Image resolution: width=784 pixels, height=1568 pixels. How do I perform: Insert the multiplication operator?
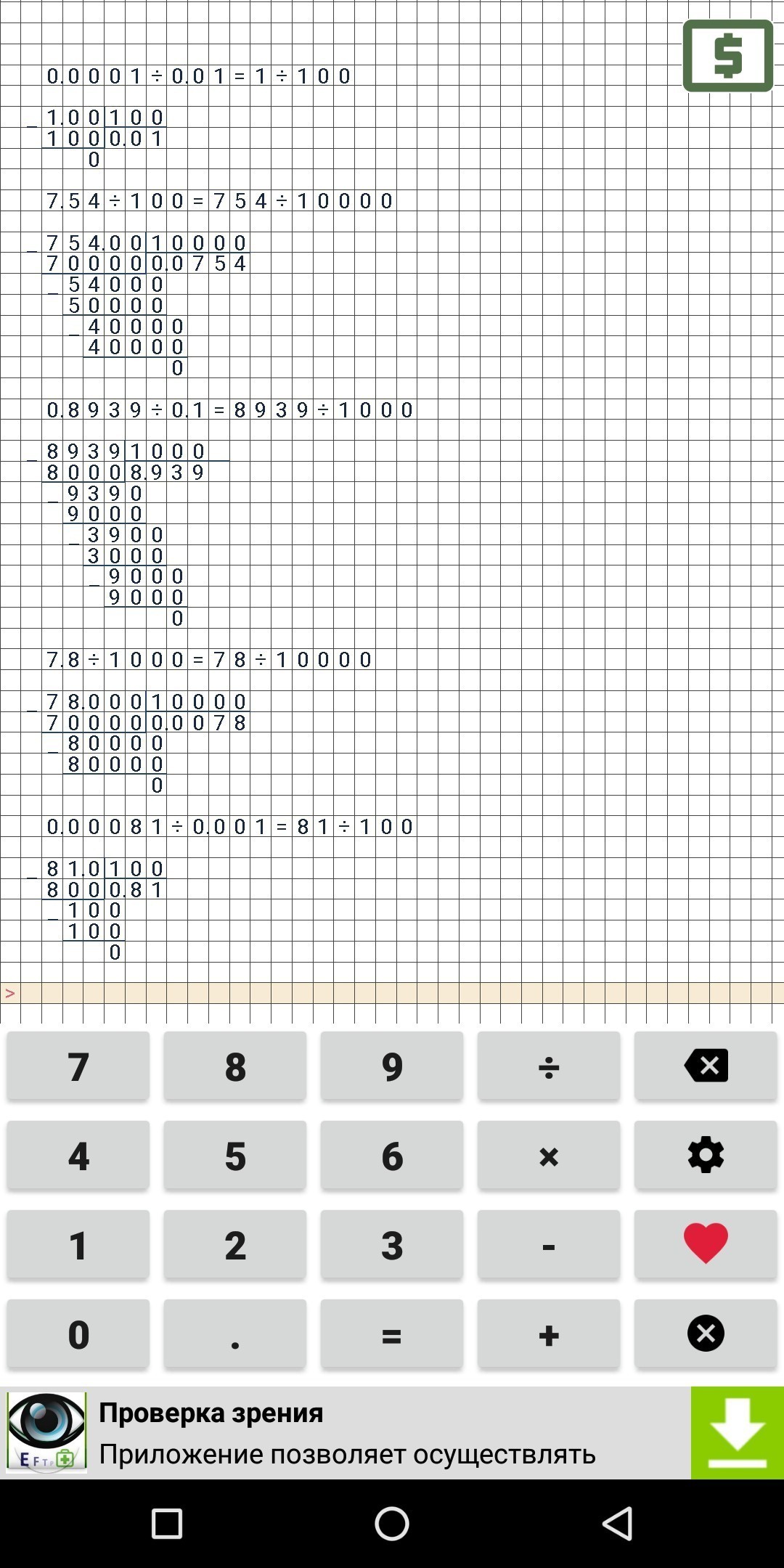pos(549,1156)
